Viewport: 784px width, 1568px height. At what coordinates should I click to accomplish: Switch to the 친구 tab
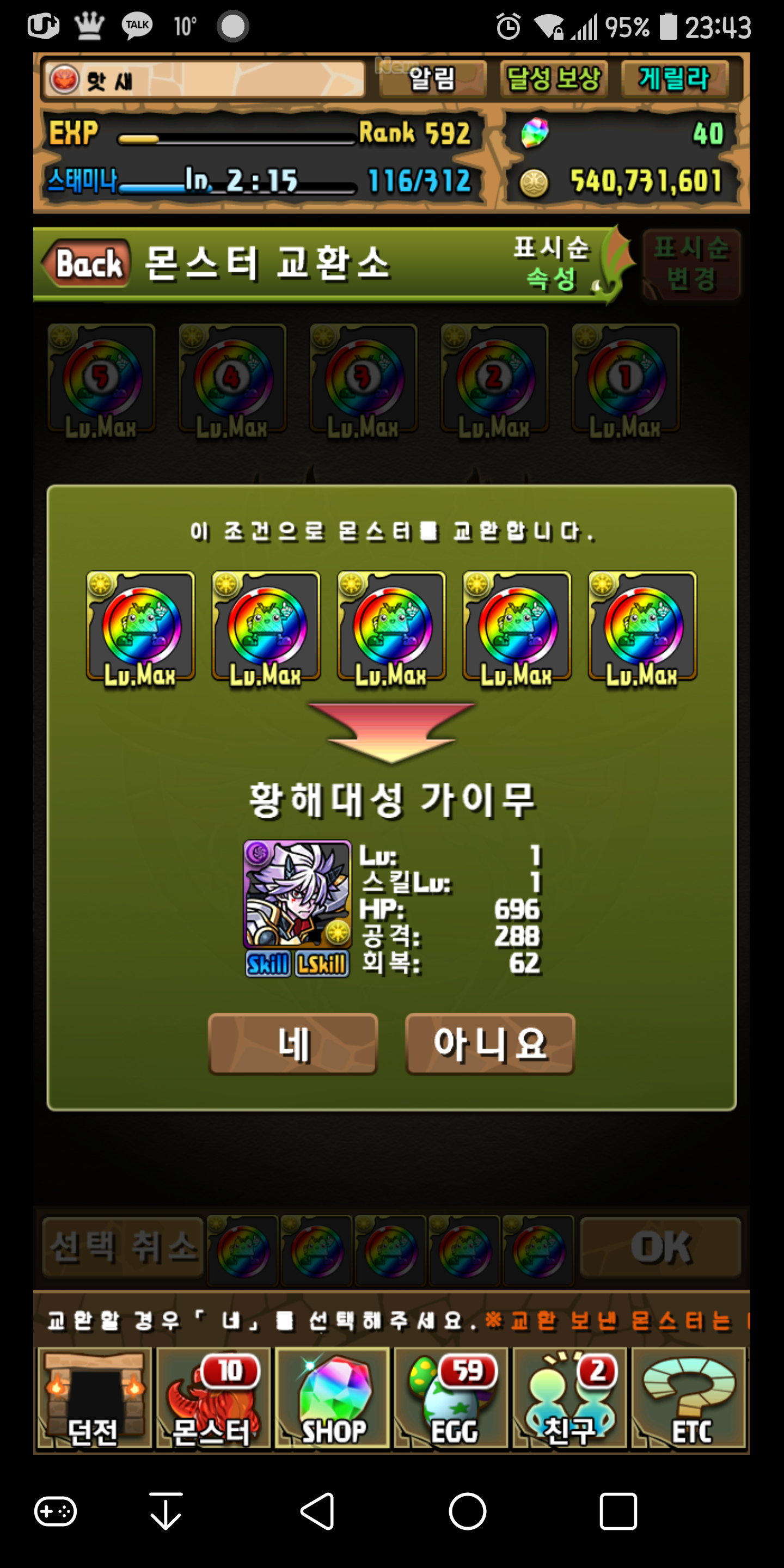569,1399
